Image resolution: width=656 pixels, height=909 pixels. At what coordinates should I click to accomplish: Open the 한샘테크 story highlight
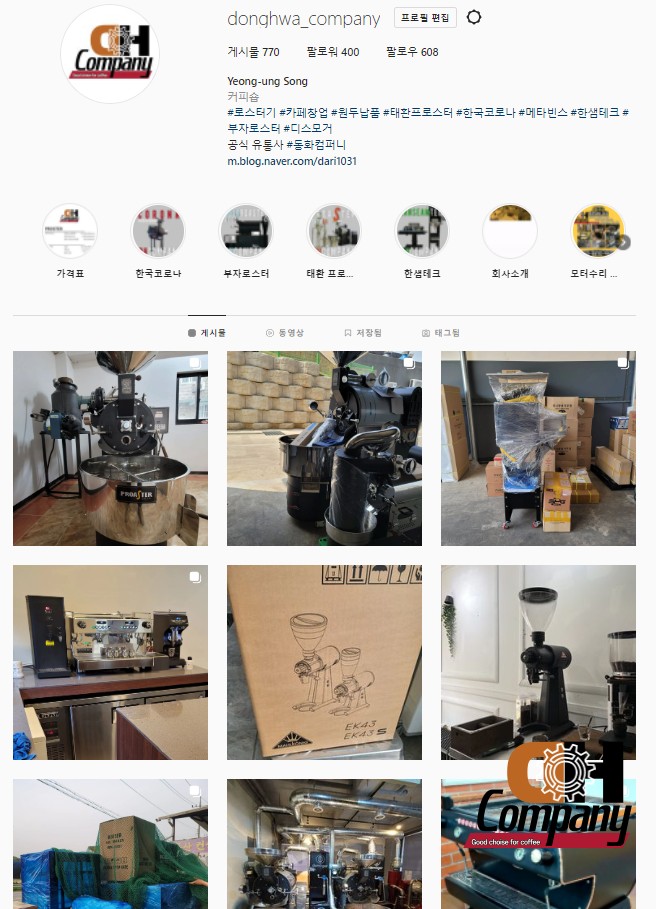tap(422, 231)
